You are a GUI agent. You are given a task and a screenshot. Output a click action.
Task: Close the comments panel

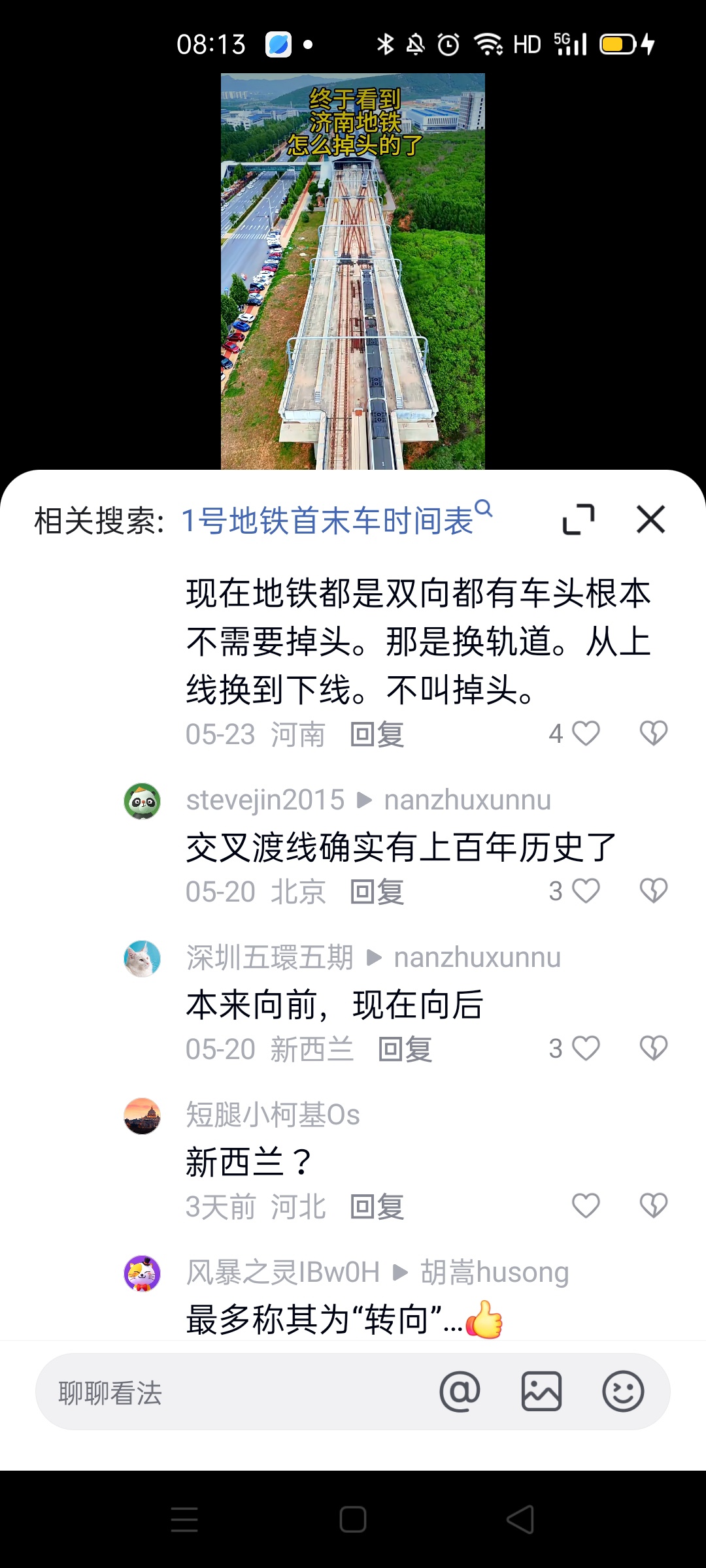[x=650, y=519]
